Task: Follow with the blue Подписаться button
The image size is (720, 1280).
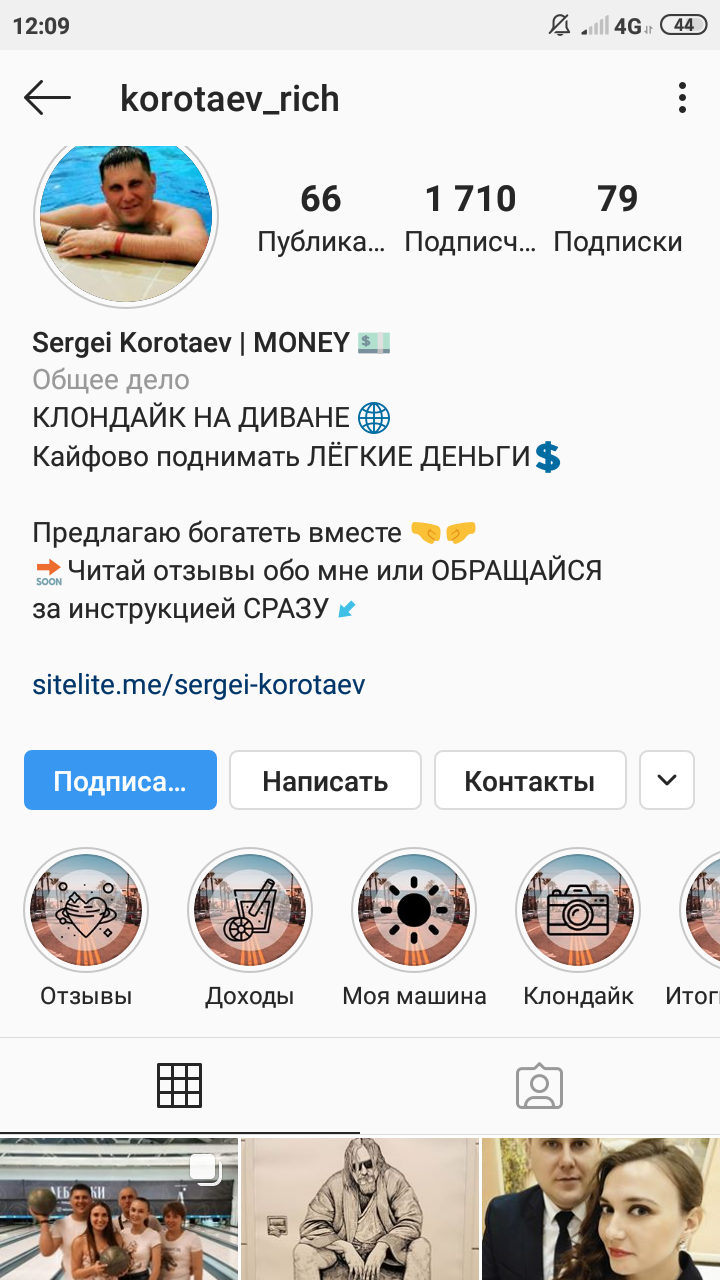Action: [x=120, y=780]
